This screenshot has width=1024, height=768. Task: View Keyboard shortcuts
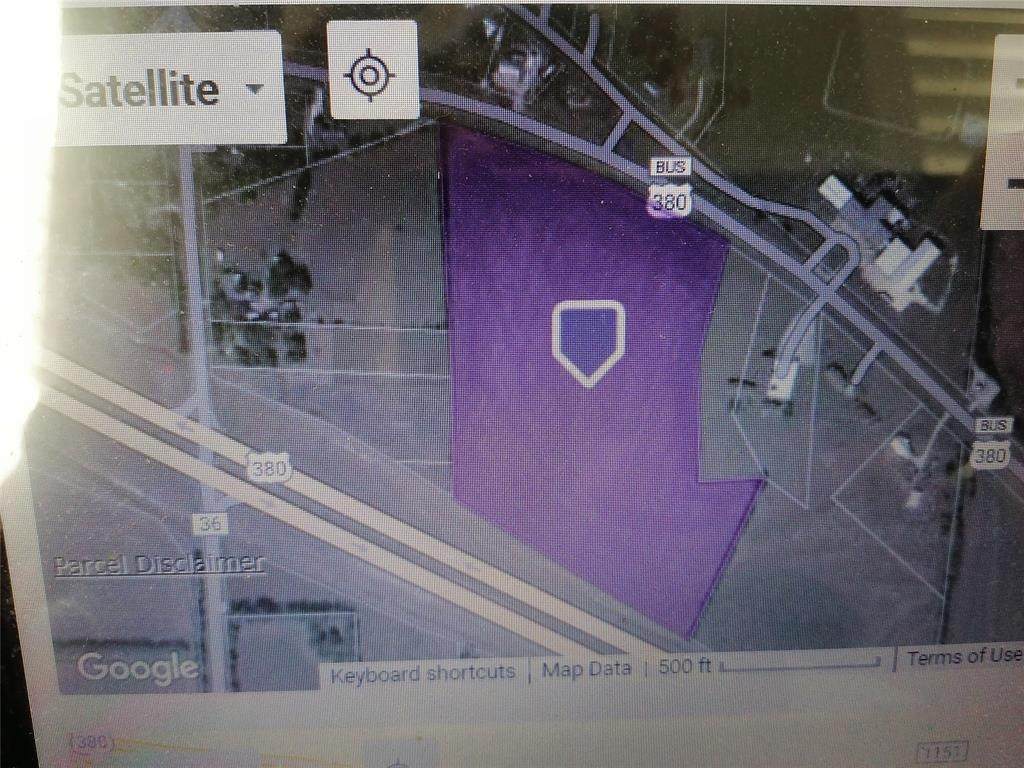click(x=422, y=672)
